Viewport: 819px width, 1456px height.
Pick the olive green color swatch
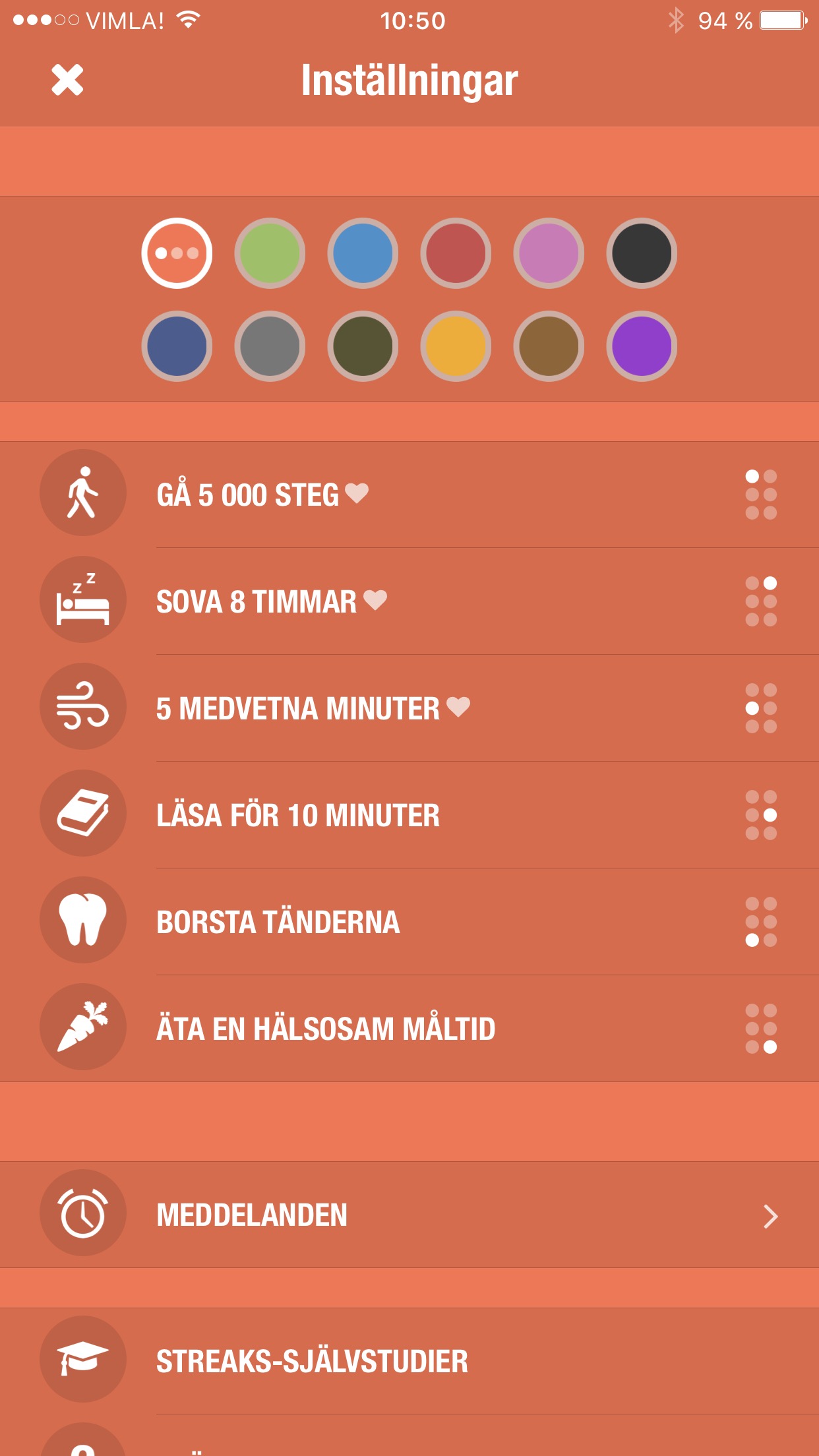click(x=363, y=346)
